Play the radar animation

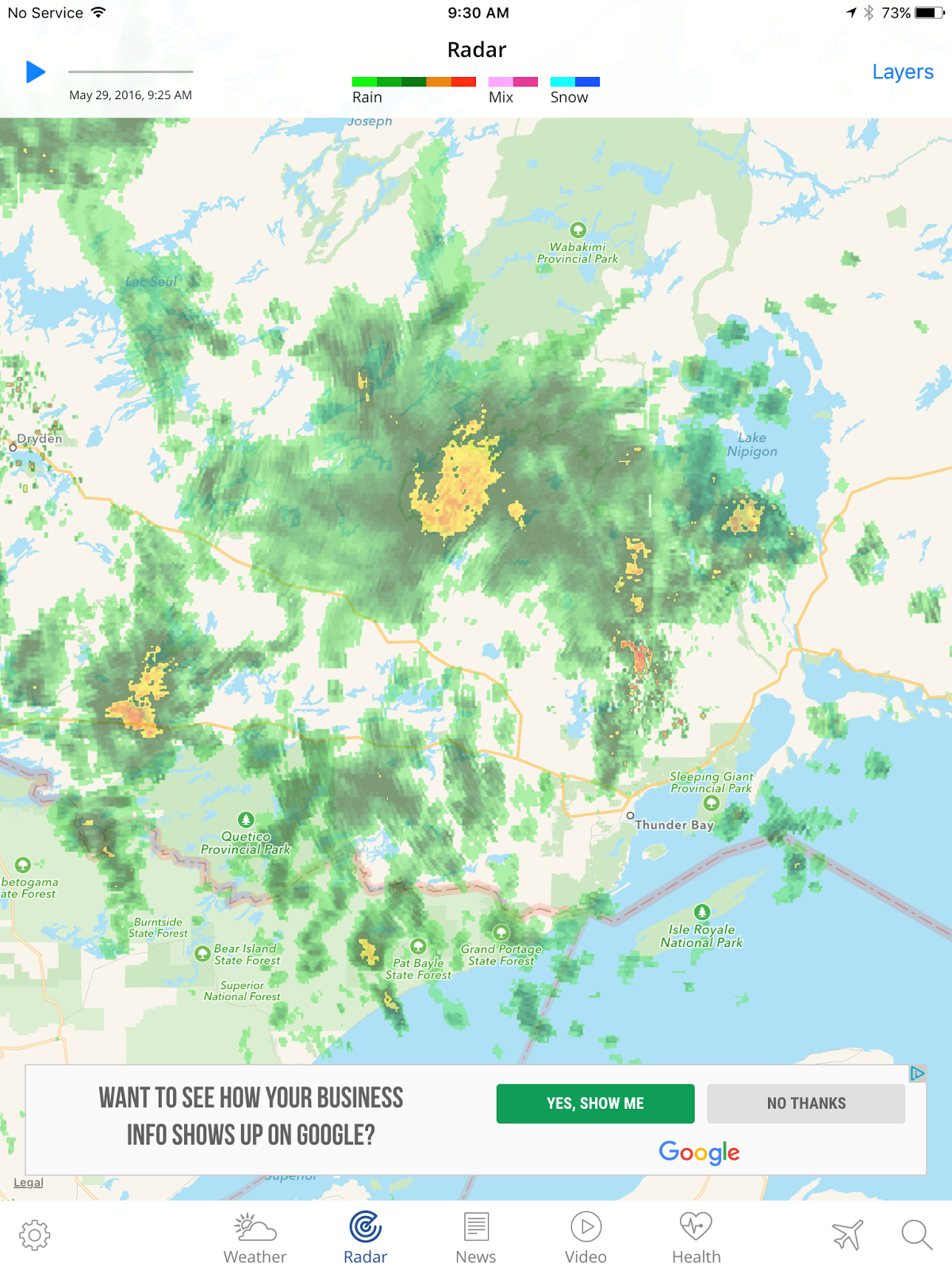(x=35, y=72)
